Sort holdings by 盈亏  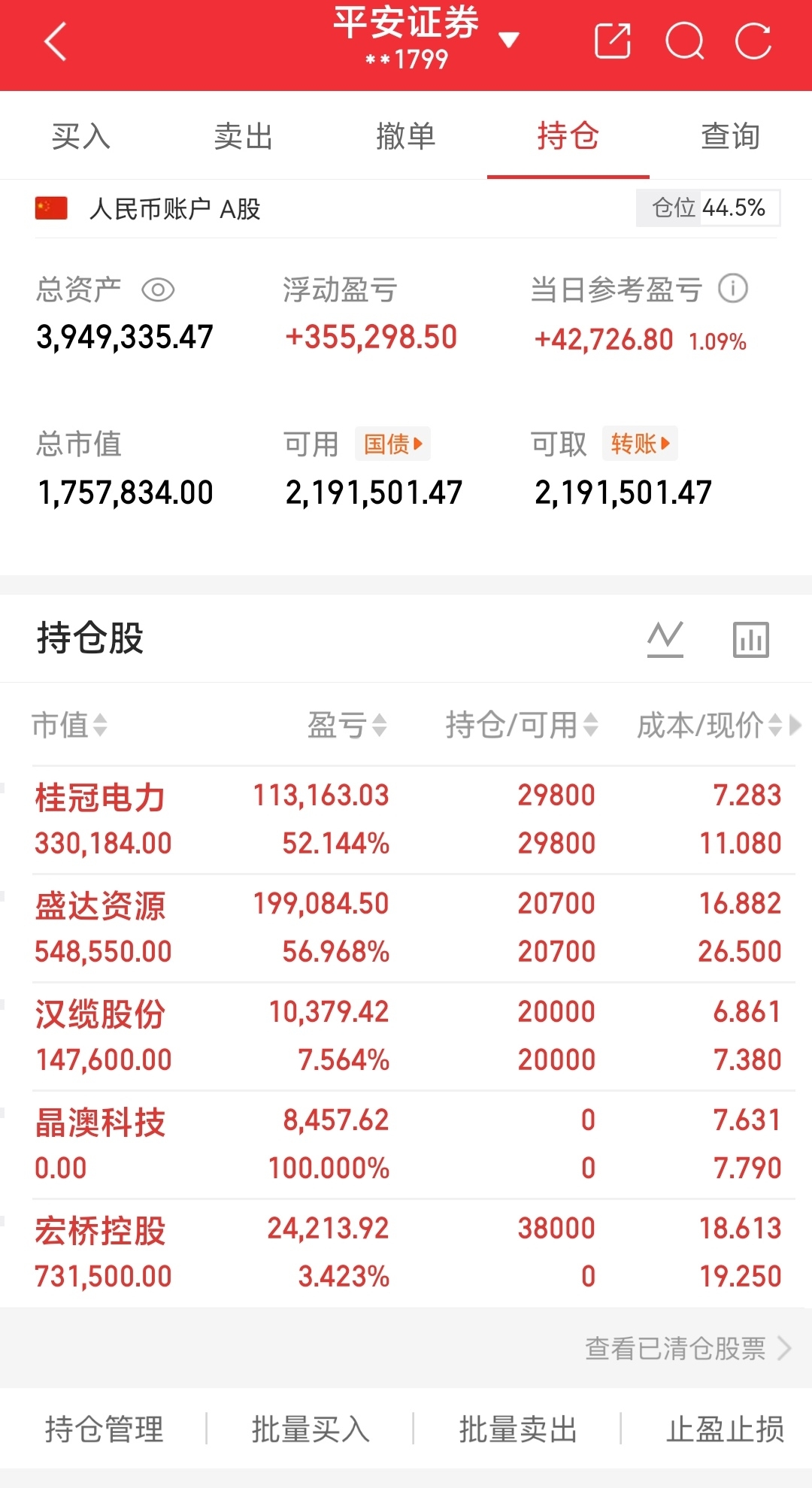[347, 726]
